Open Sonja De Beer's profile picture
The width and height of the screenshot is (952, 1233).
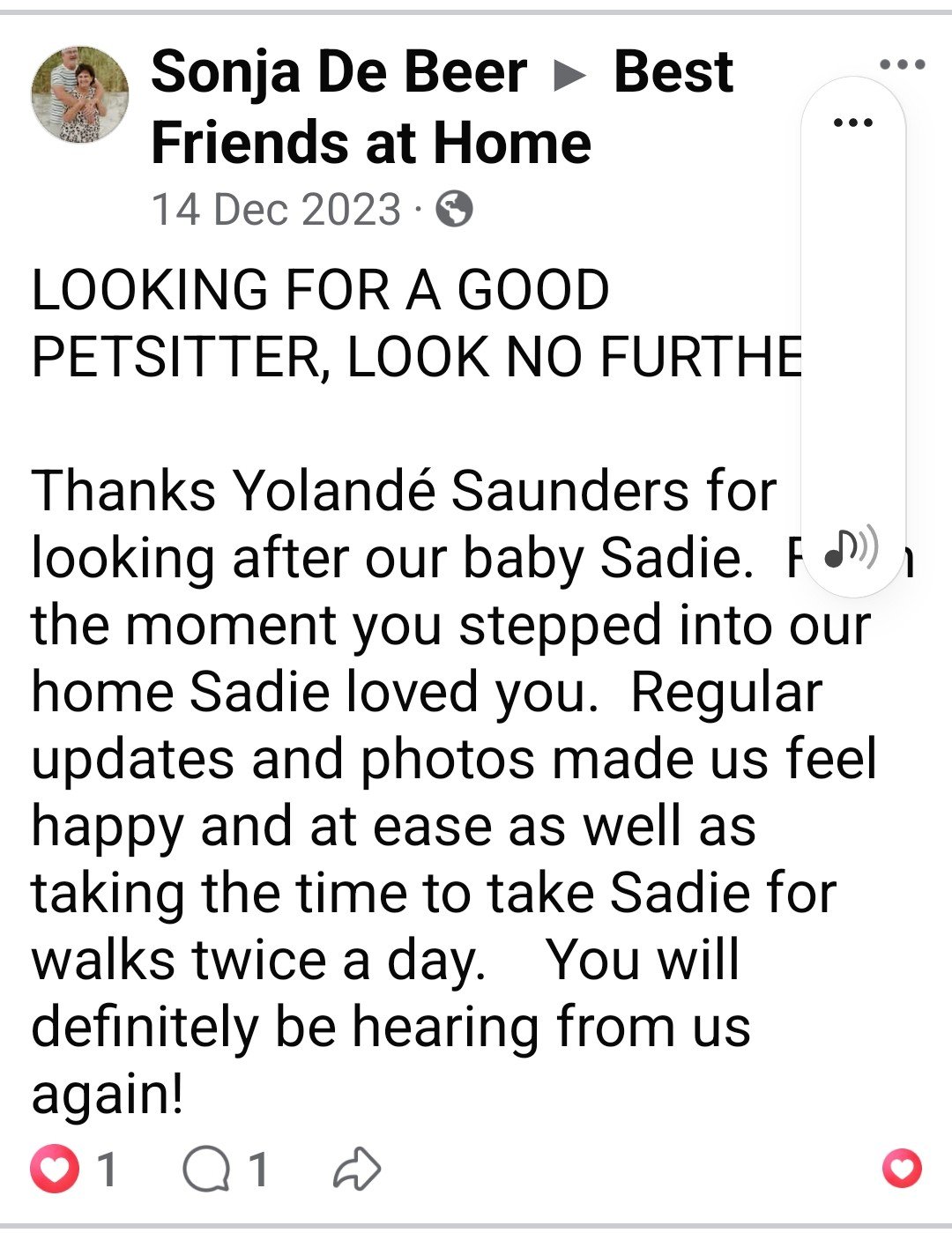click(79, 94)
